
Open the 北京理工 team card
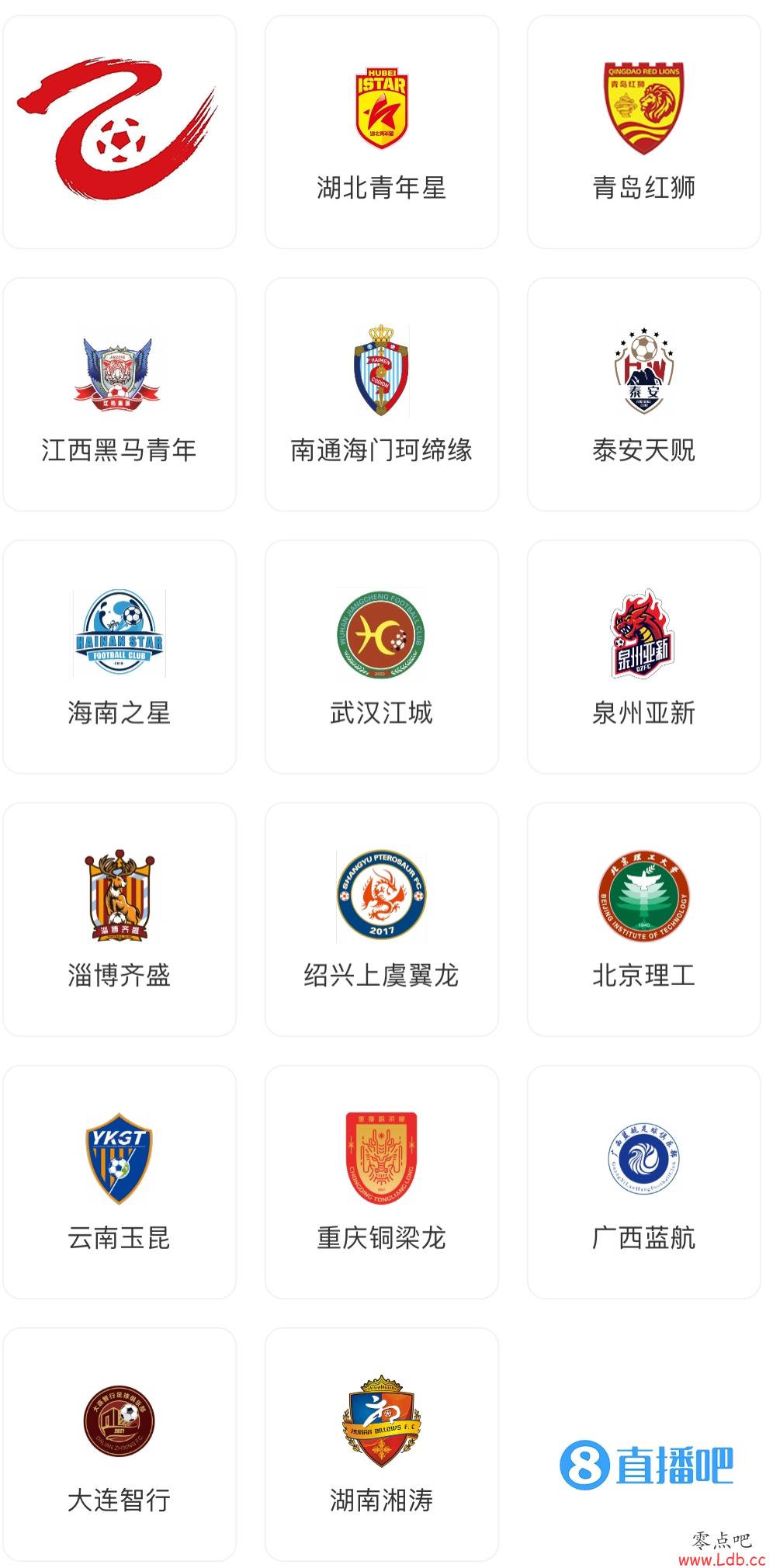643,919
